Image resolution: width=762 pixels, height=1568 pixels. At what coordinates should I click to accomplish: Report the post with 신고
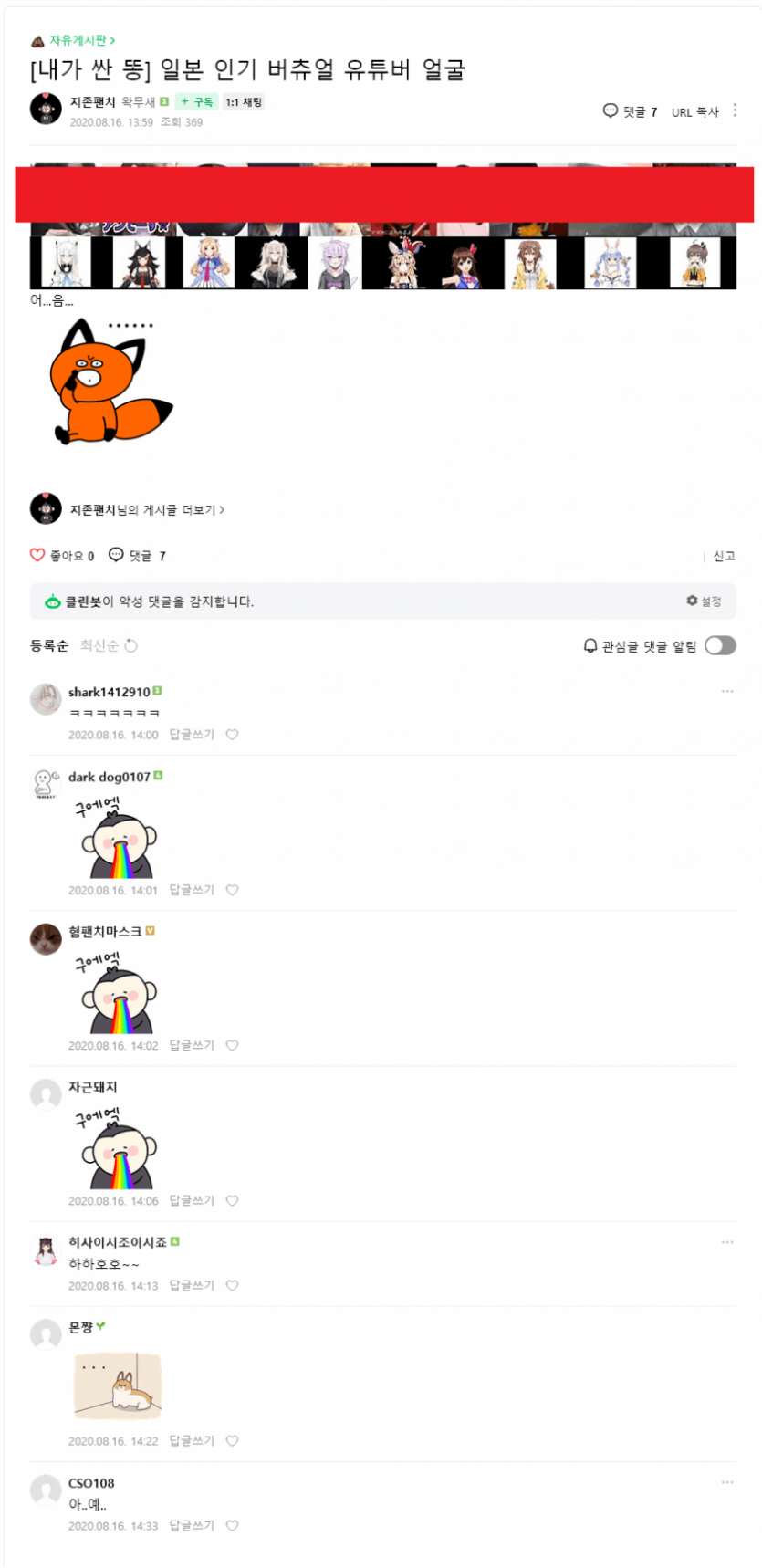tap(724, 556)
